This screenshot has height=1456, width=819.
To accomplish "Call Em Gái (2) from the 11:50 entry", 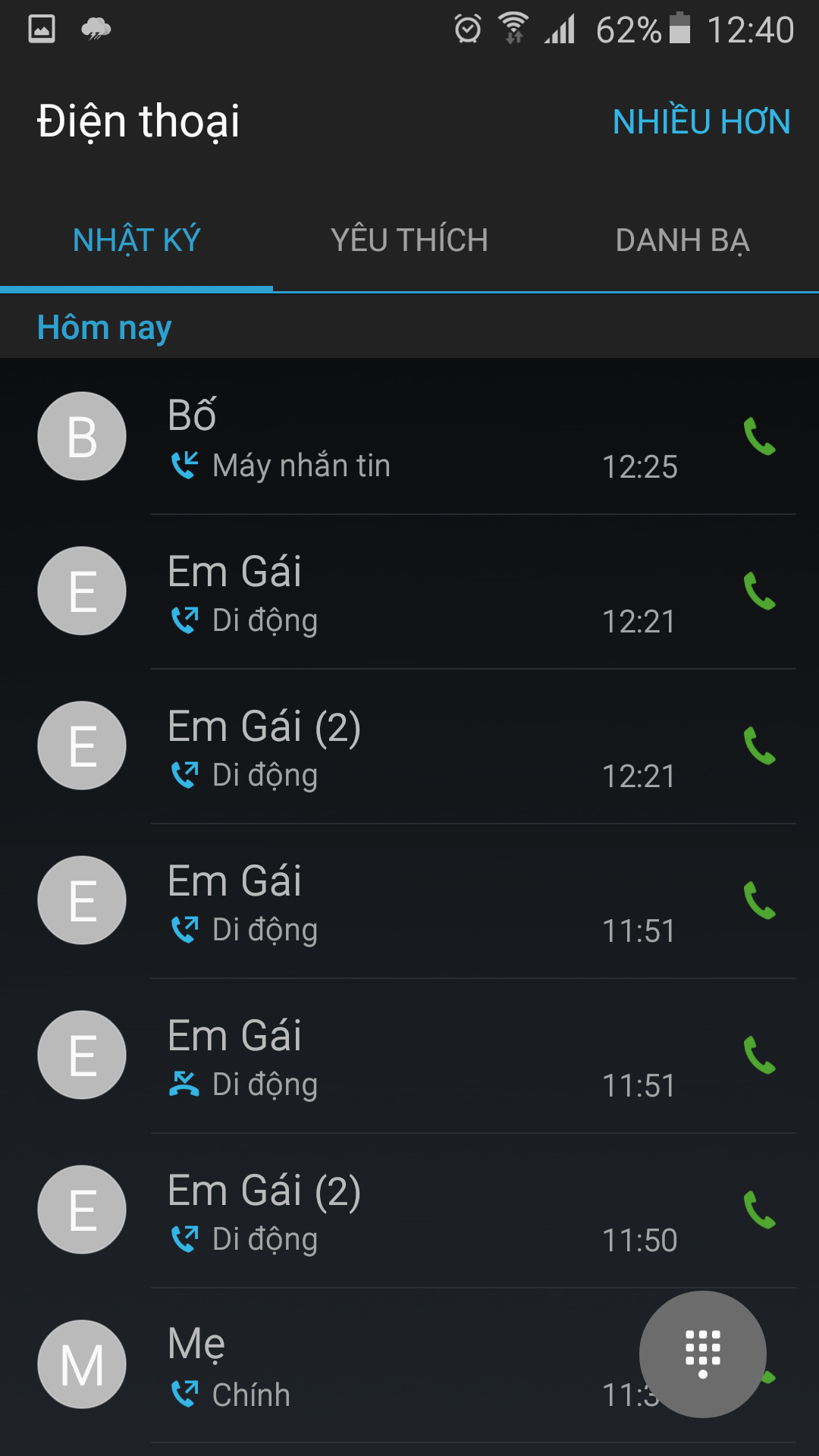I will pyautogui.click(x=759, y=1210).
